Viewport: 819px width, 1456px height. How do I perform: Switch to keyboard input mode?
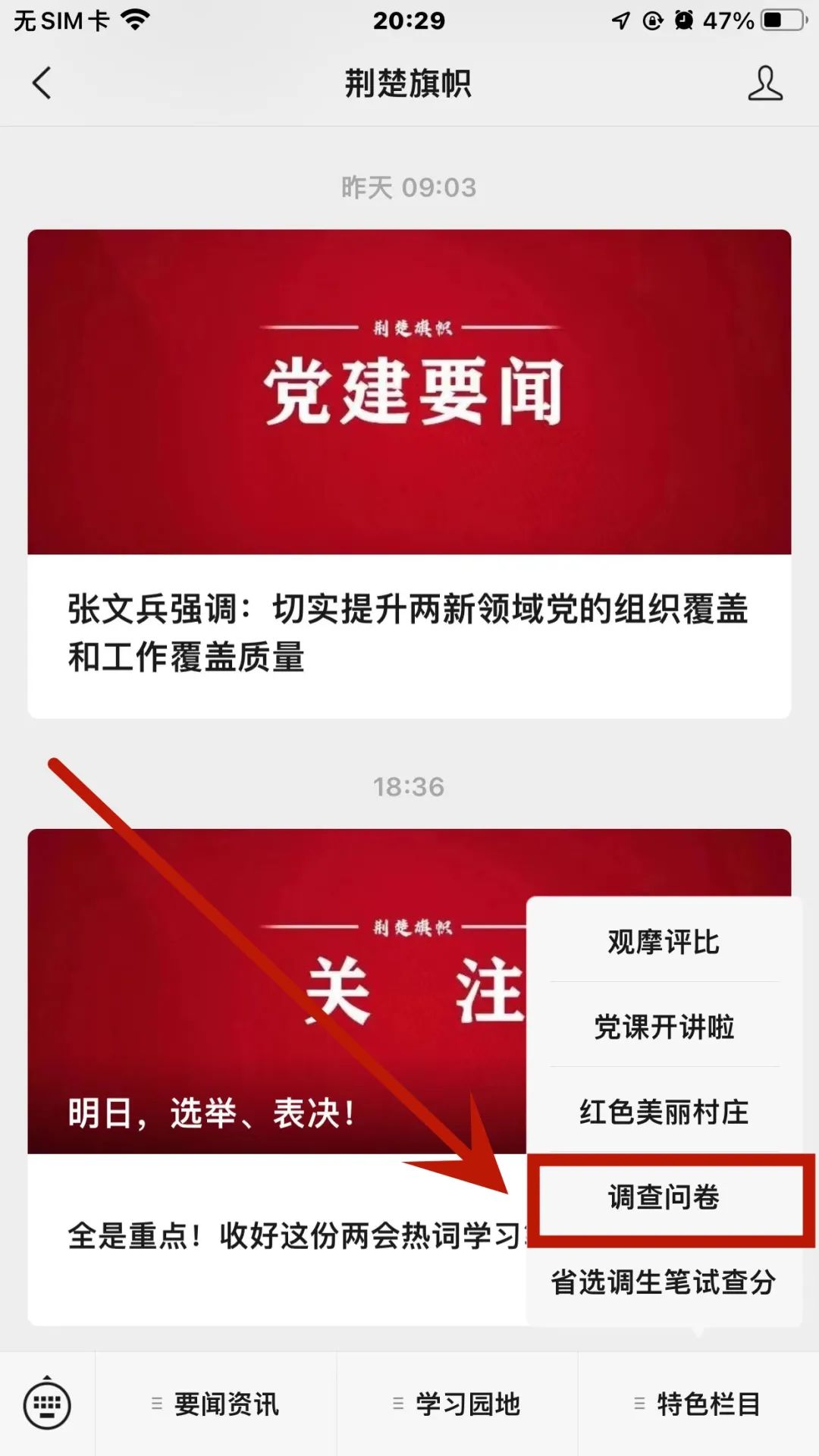click(47, 1404)
